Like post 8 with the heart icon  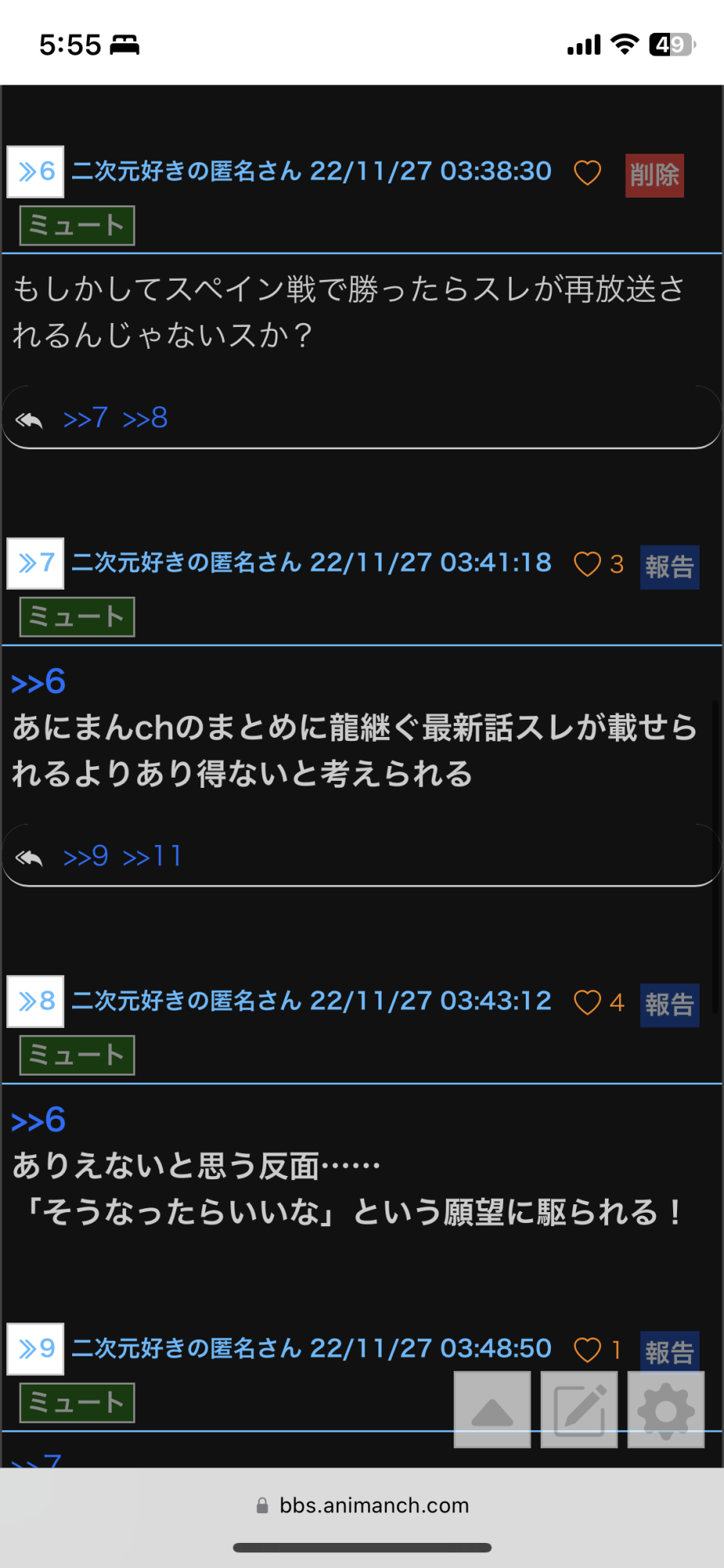[x=588, y=1002]
